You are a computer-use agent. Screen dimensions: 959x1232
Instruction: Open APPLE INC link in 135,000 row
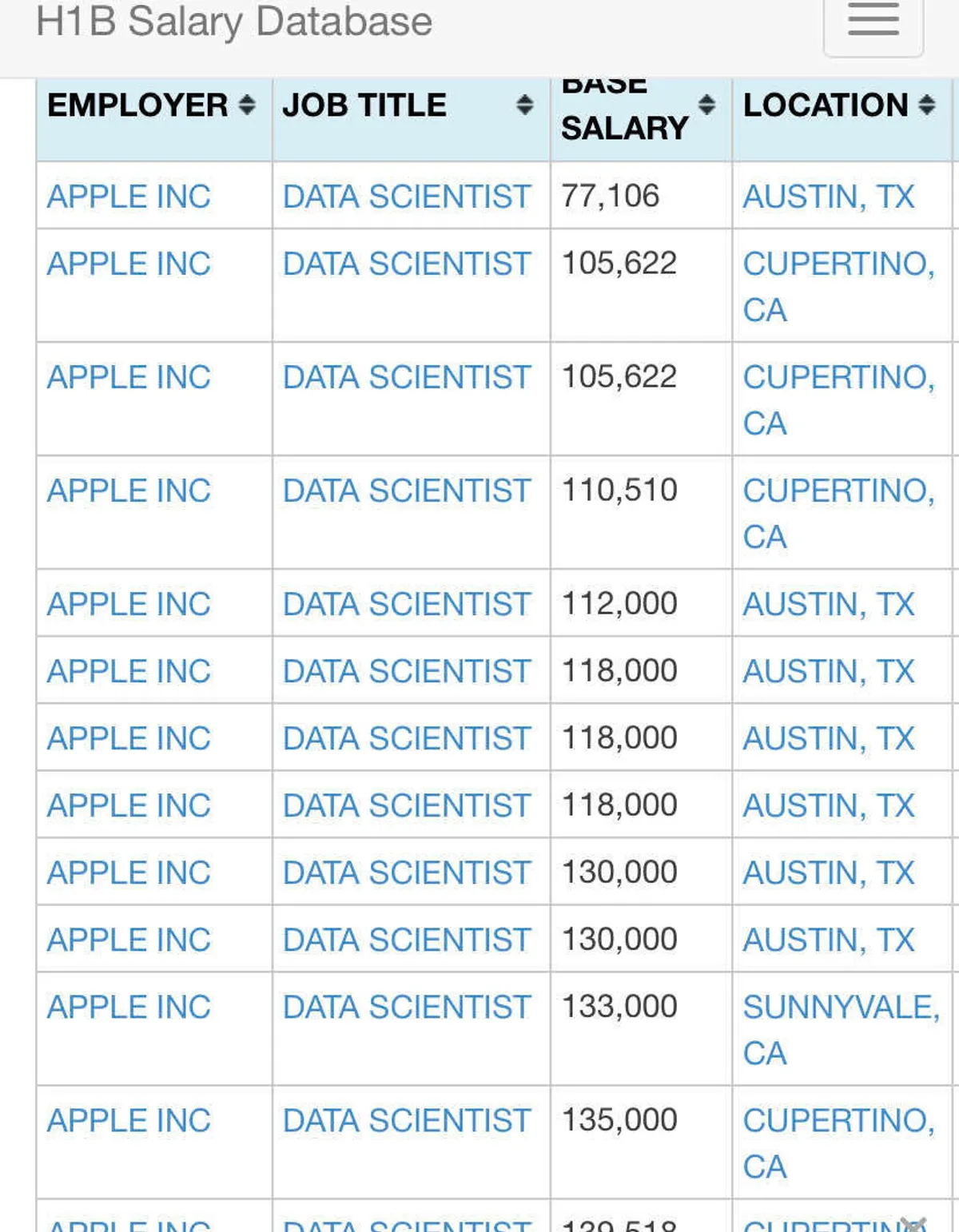point(129,1121)
